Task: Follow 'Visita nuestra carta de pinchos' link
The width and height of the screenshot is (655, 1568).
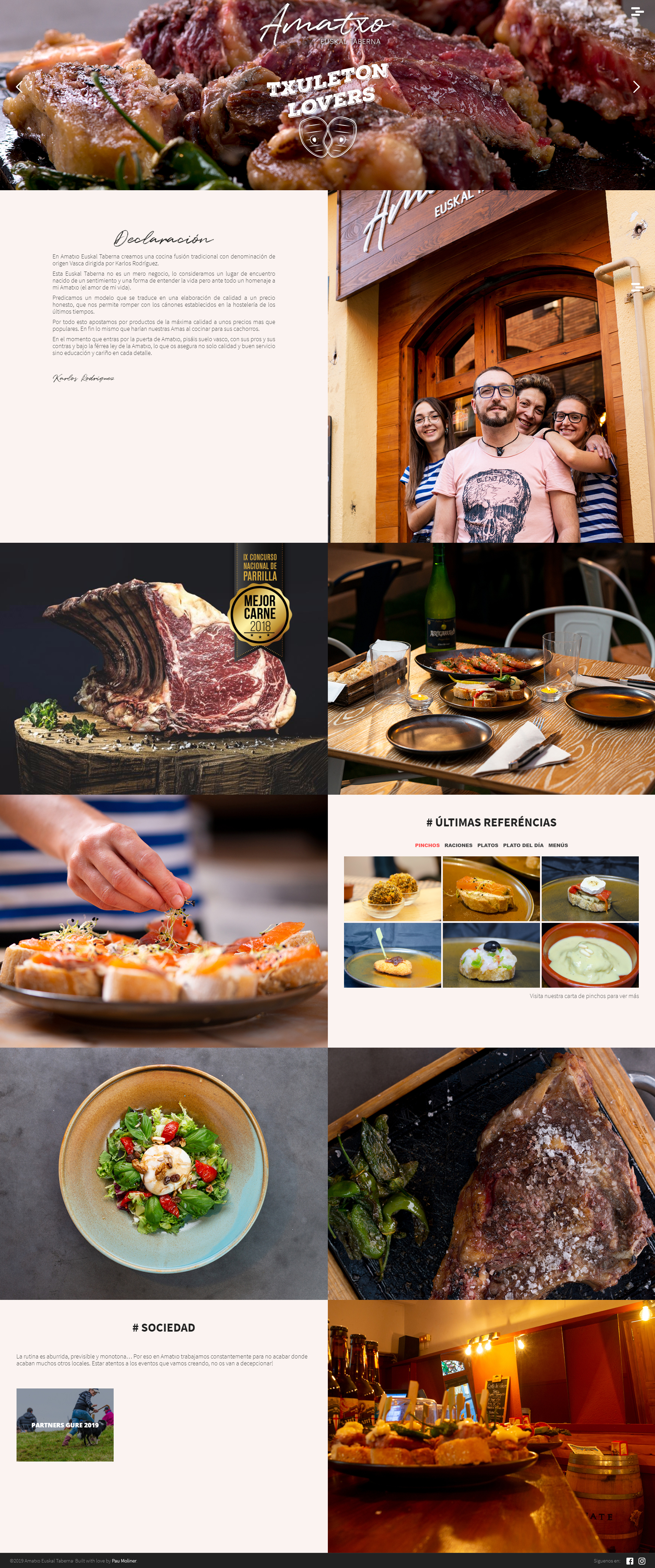Action: point(584,996)
